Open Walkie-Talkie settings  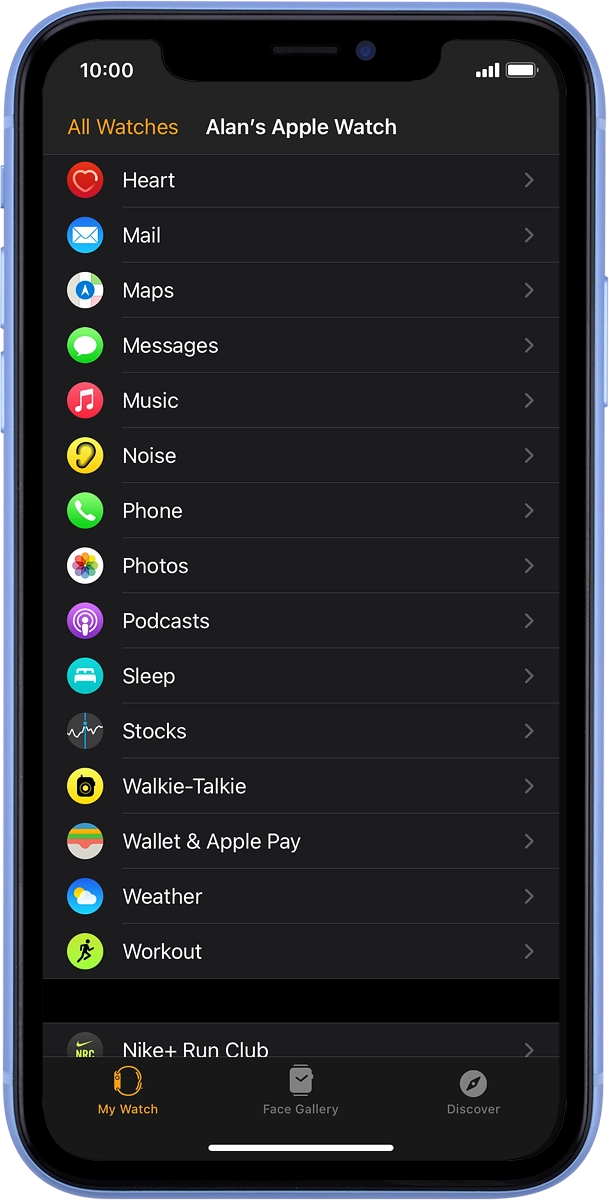[x=300, y=786]
